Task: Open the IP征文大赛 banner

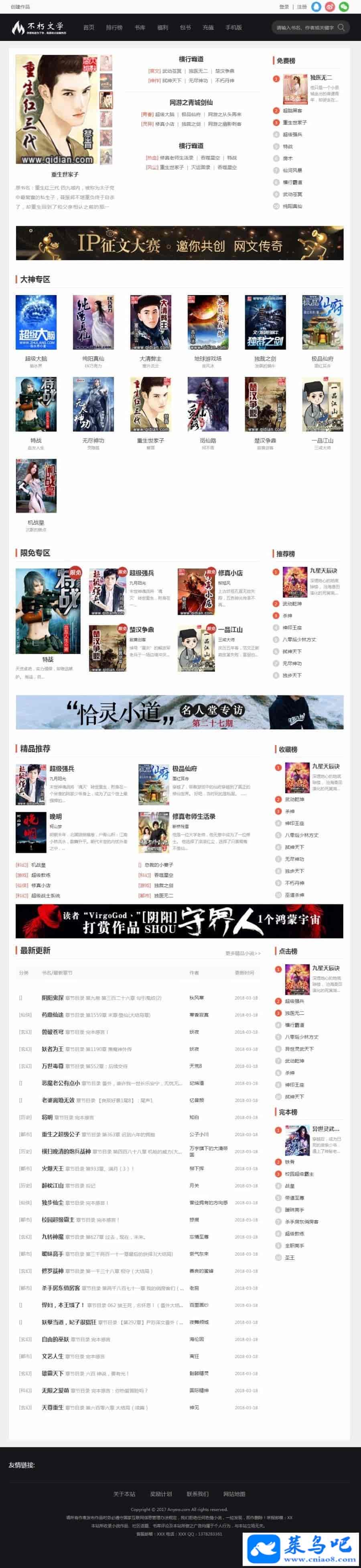Action: (180, 243)
